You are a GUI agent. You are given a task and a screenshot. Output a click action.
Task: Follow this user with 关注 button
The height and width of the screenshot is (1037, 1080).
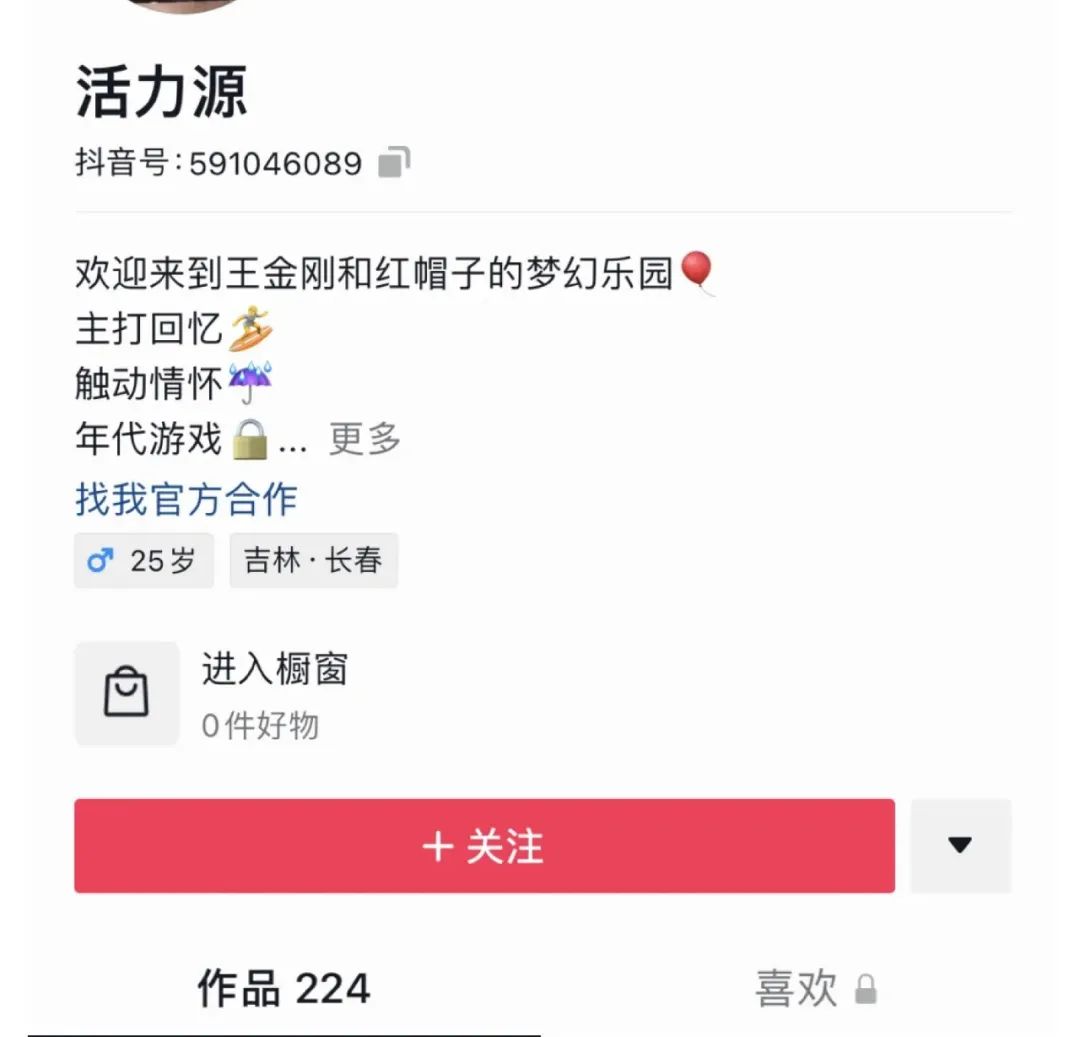coord(484,846)
